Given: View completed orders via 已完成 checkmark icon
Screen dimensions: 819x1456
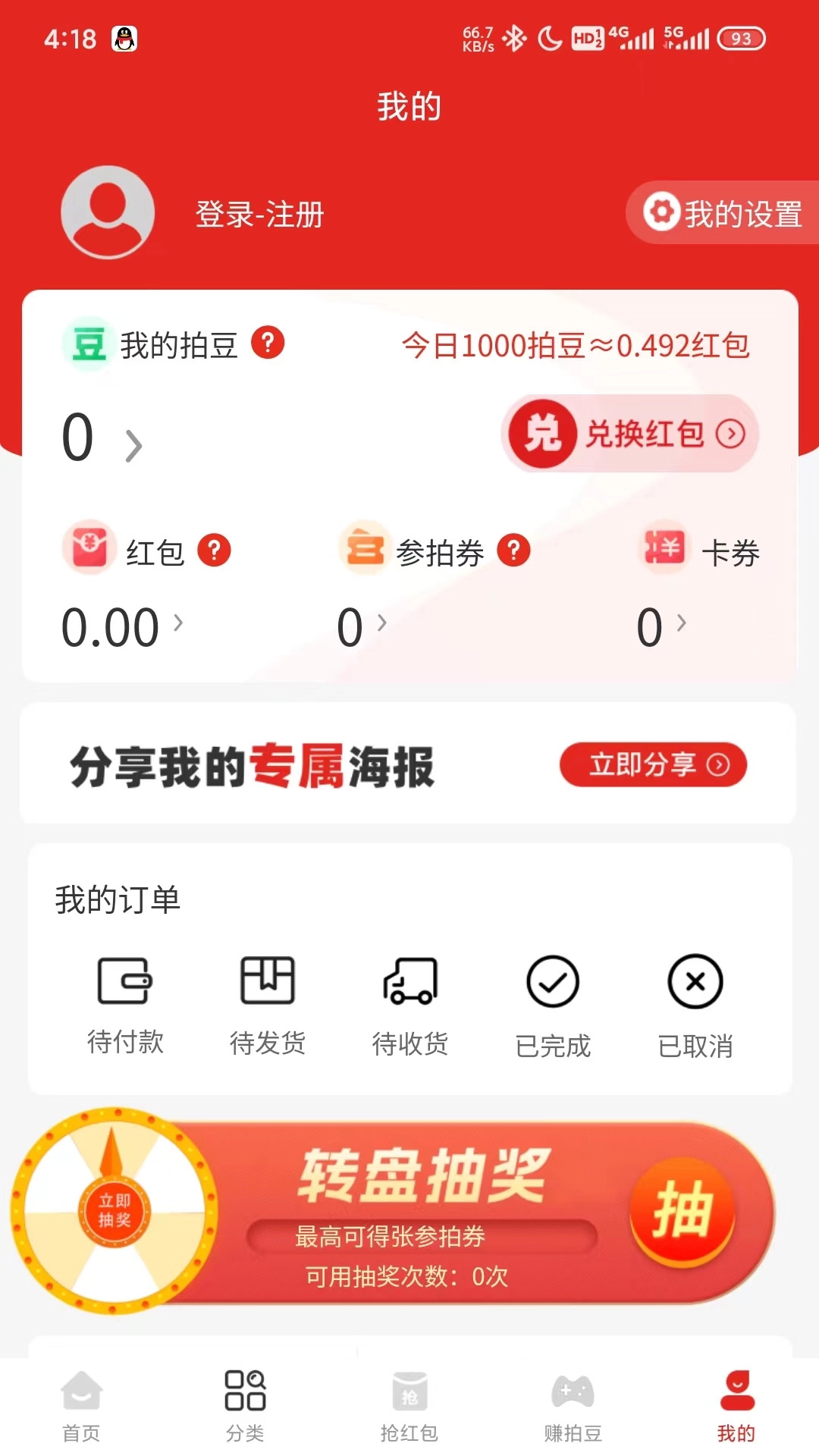Looking at the screenshot, I should [553, 982].
